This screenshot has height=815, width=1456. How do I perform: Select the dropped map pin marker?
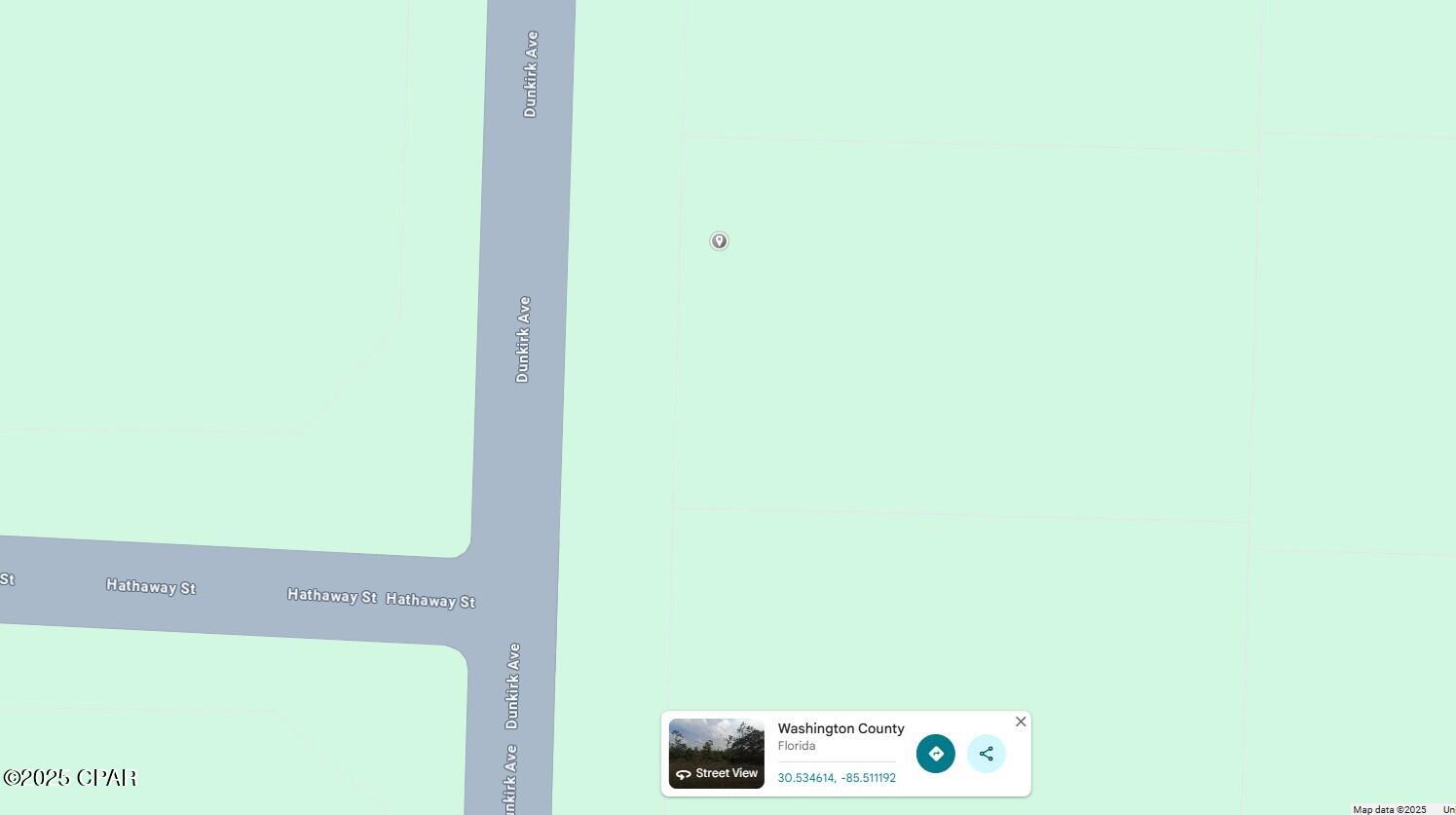pyautogui.click(x=719, y=241)
